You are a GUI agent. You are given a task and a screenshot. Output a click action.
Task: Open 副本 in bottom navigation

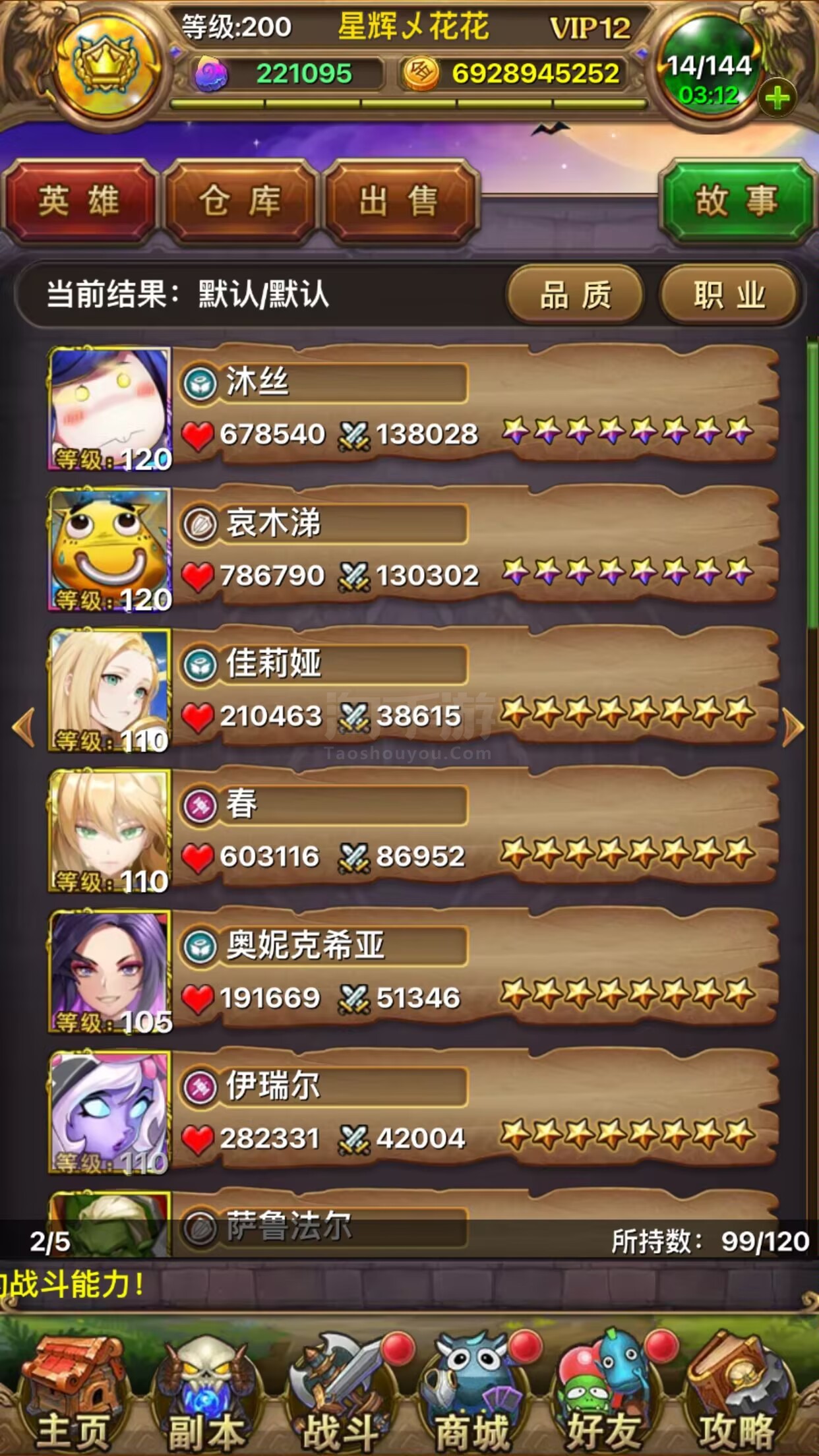click(206, 1391)
